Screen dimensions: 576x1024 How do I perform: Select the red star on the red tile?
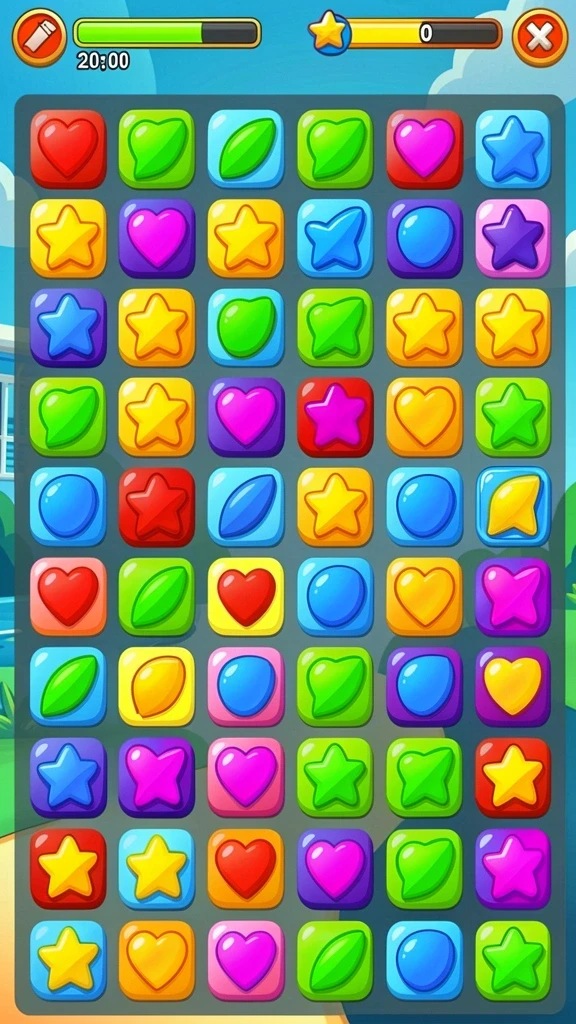tap(157, 506)
